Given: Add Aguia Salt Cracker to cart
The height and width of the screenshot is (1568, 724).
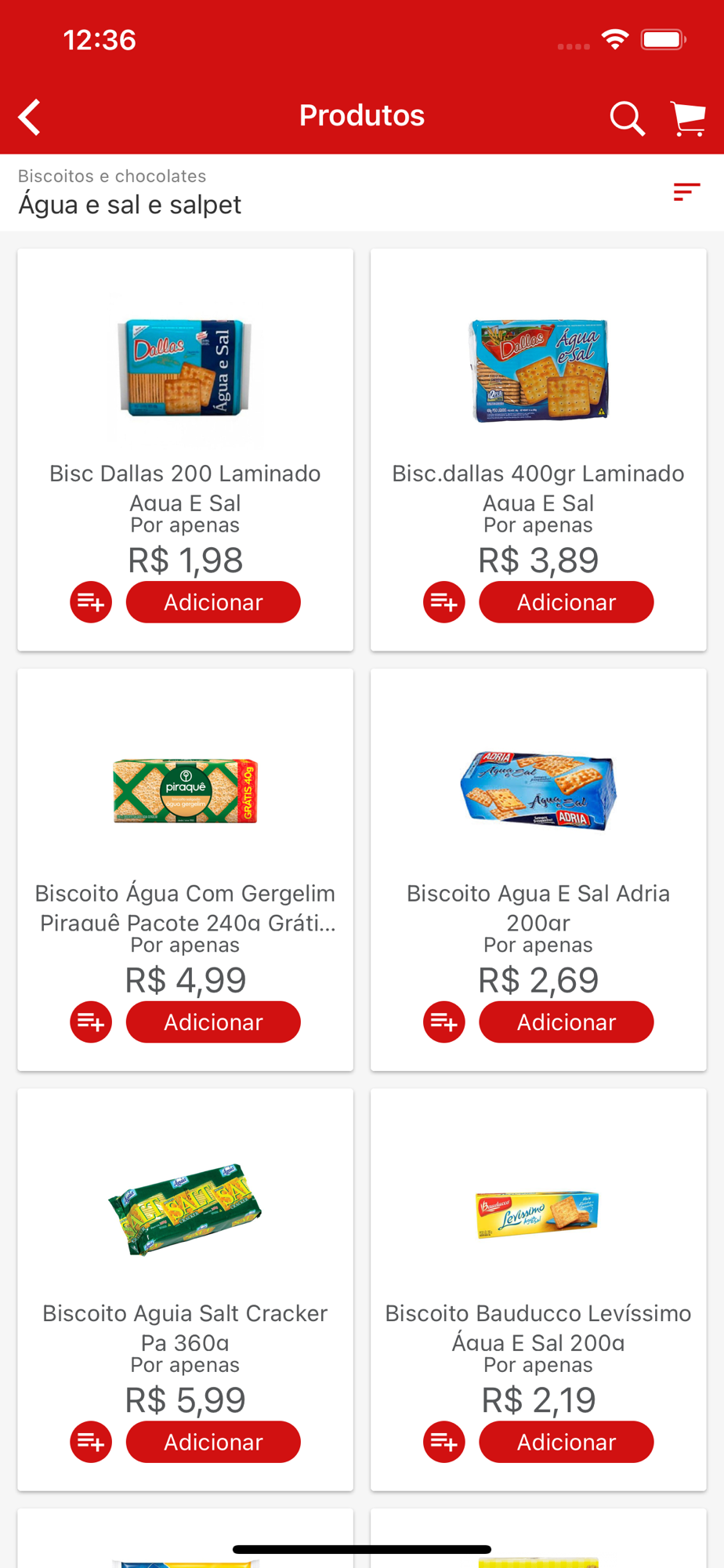Looking at the screenshot, I should [x=213, y=1442].
